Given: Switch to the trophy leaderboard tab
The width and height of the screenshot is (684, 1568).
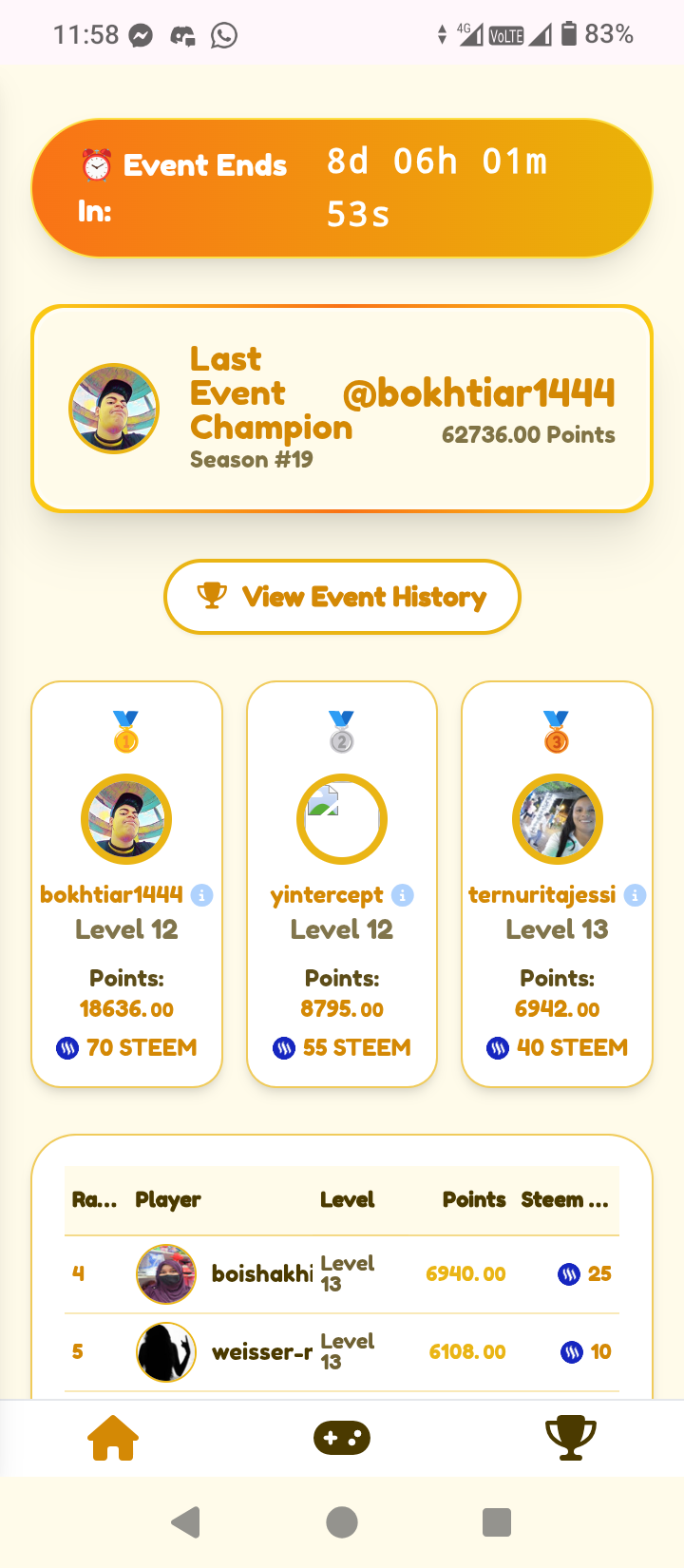Looking at the screenshot, I should coord(570,1438).
